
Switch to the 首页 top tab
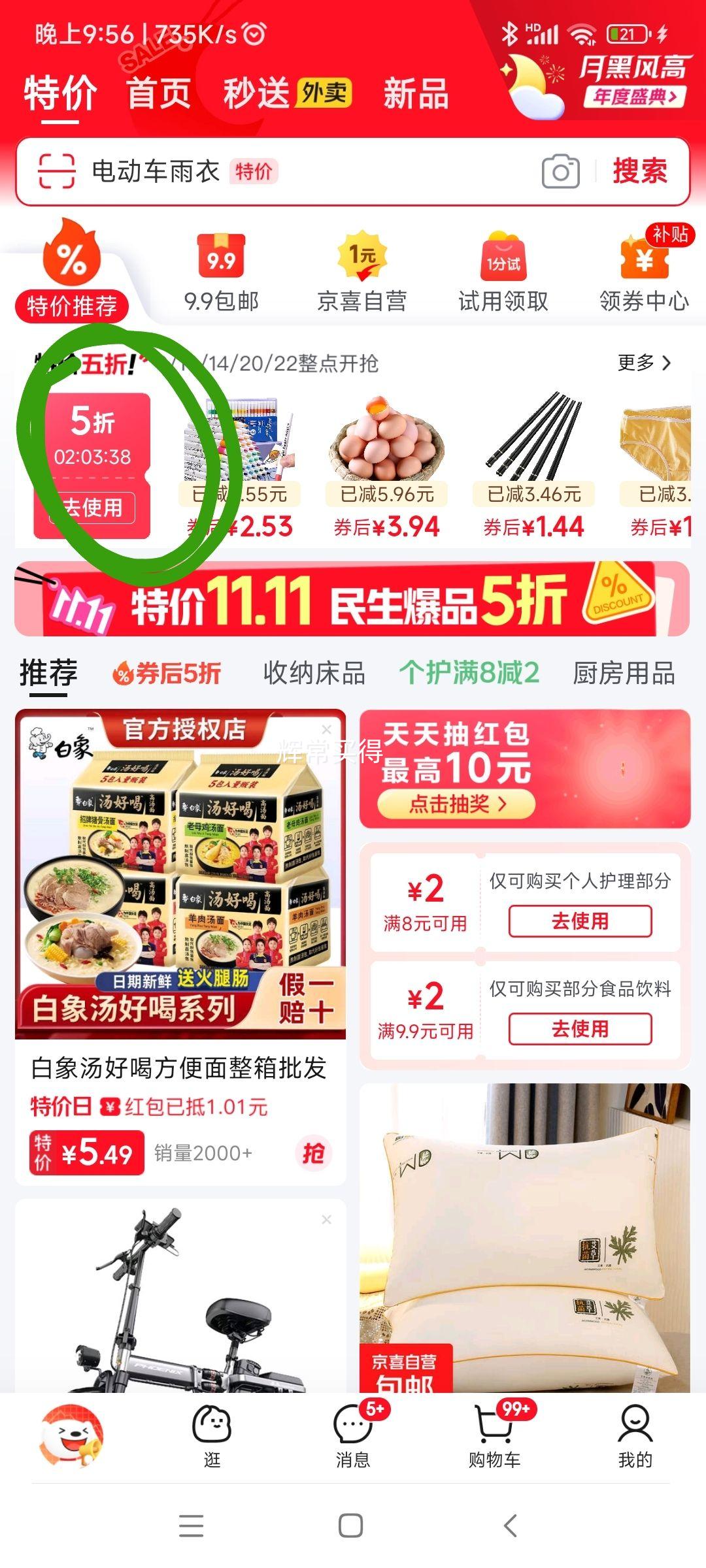point(159,93)
